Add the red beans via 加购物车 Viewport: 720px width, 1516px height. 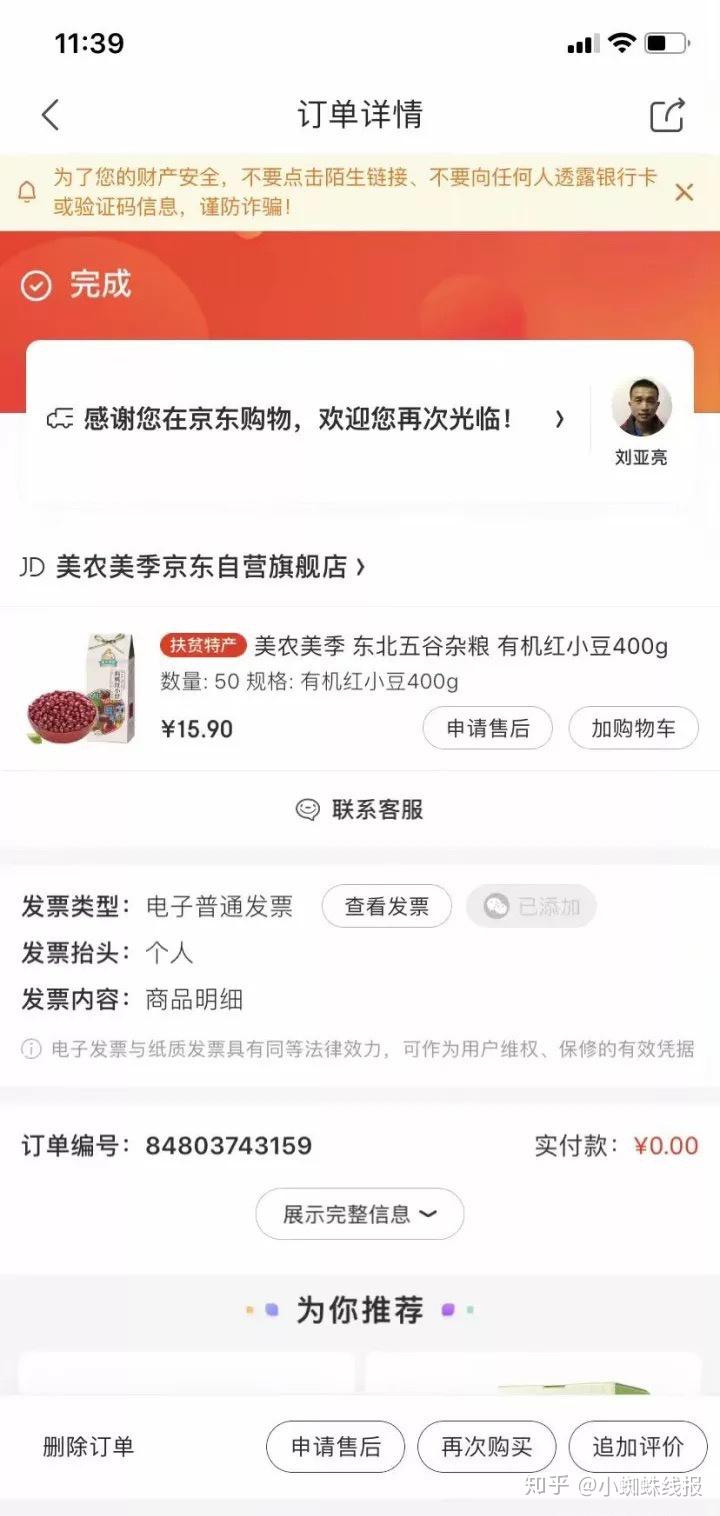coord(633,729)
